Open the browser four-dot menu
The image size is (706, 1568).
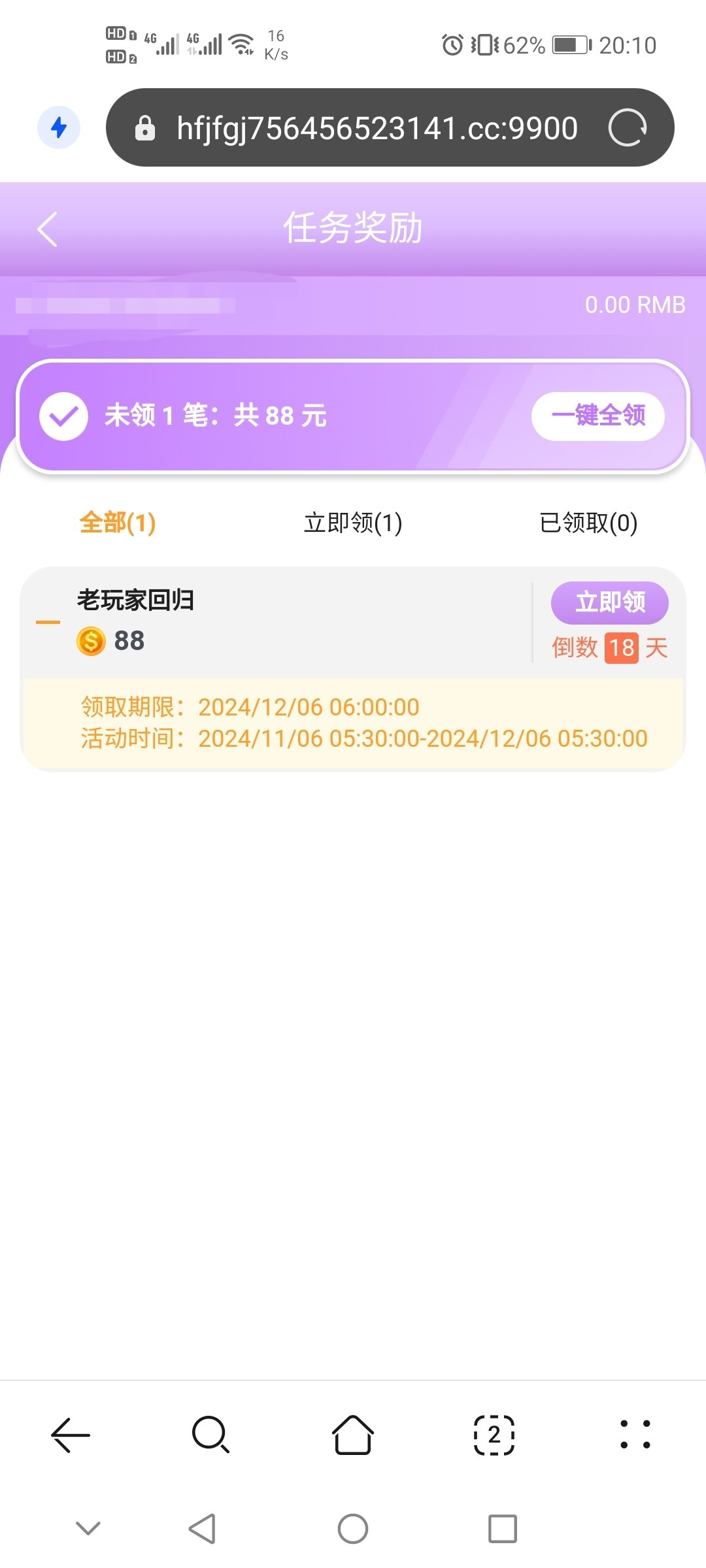pyautogui.click(x=635, y=1435)
